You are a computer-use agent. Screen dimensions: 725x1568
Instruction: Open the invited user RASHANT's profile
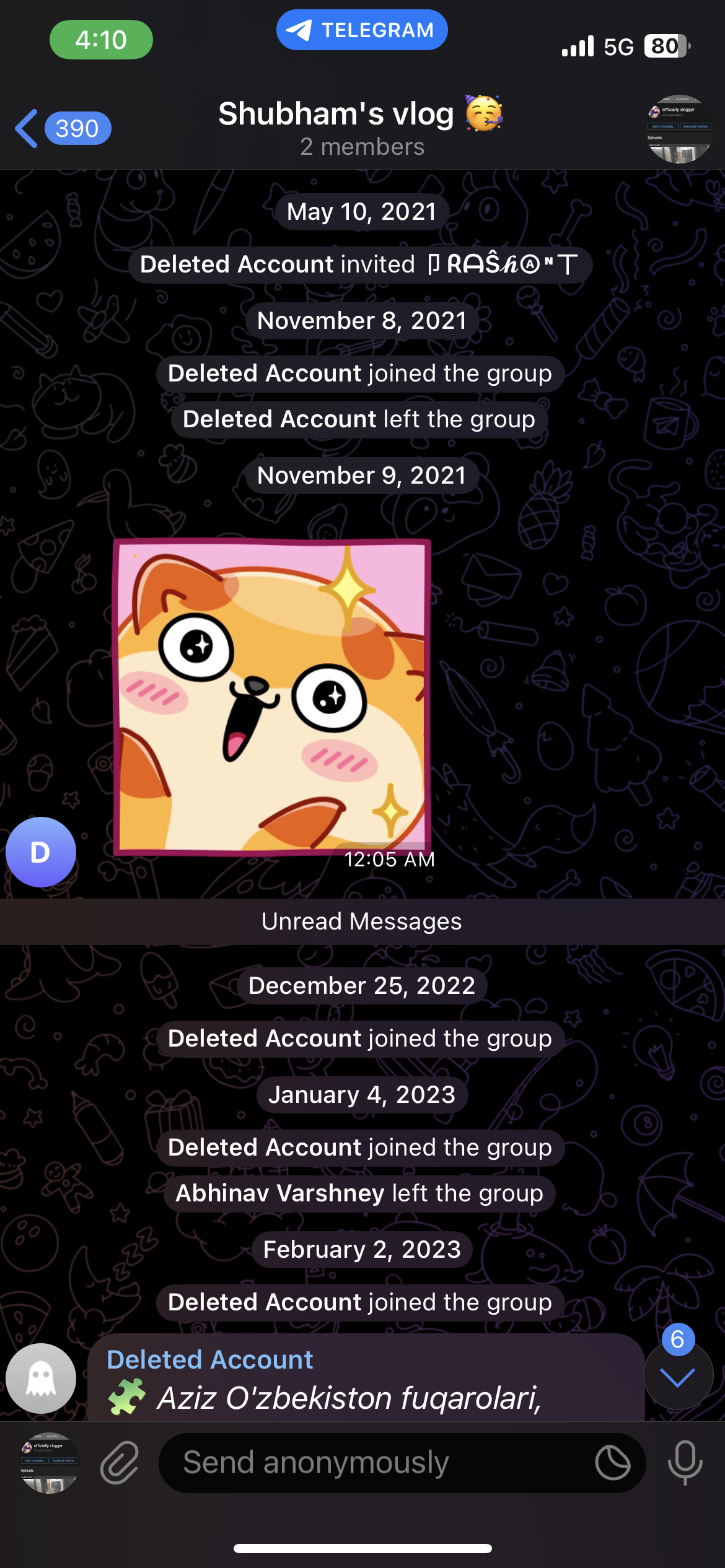(503, 264)
